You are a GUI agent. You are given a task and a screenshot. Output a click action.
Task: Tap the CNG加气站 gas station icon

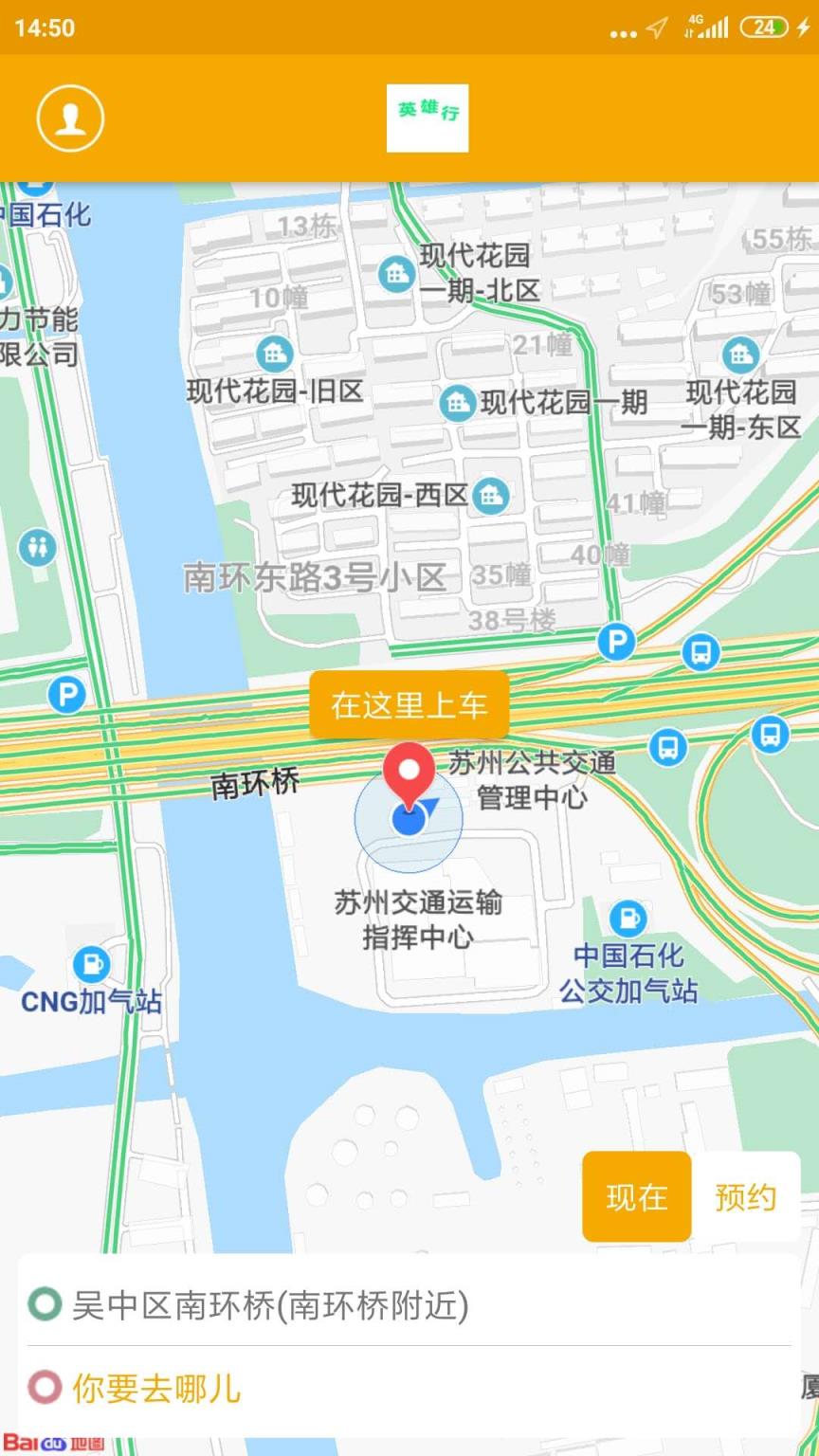(x=90, y=963)
